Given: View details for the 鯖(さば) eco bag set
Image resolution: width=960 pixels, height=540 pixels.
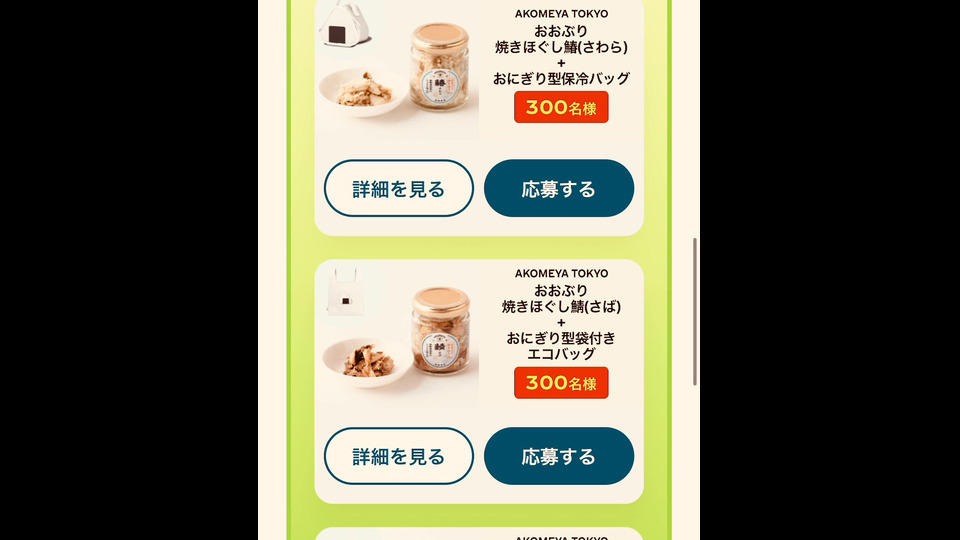Looking at the screenshot, I should [398, 456].
